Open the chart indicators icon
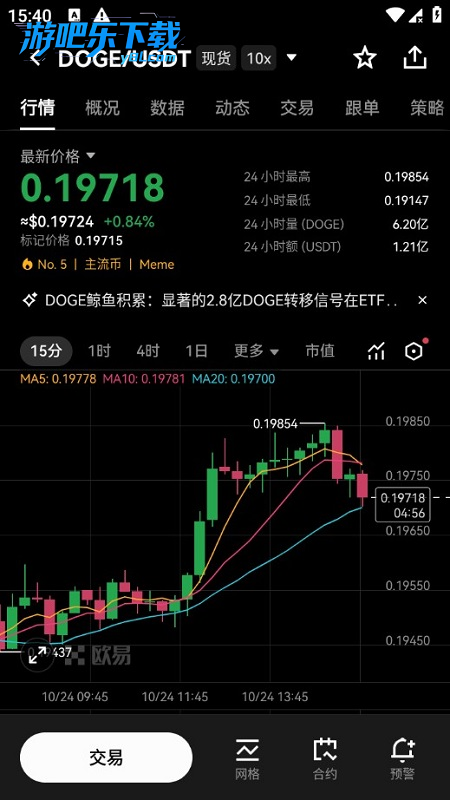 (377, 351)
